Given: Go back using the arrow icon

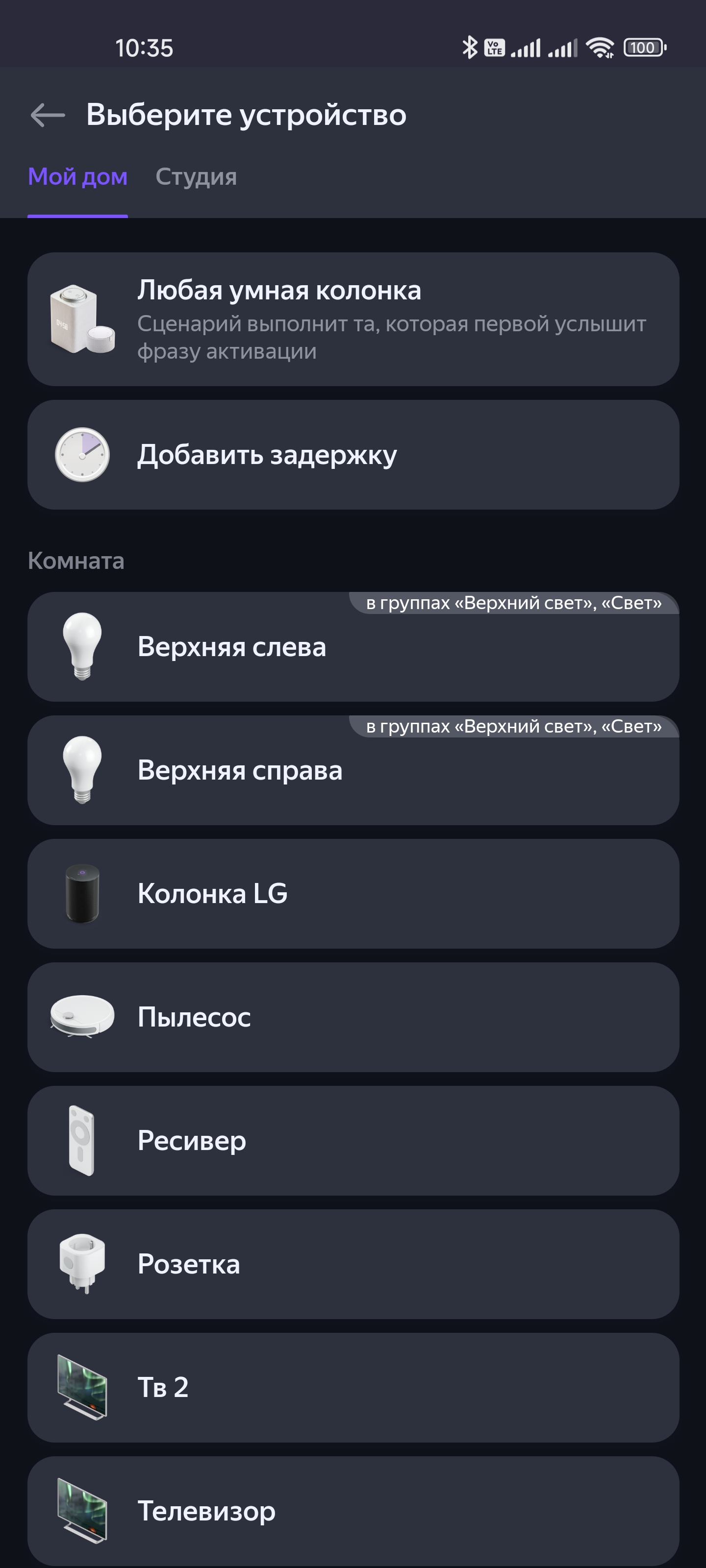Looking at the screenshot, I should coord(48,115).
